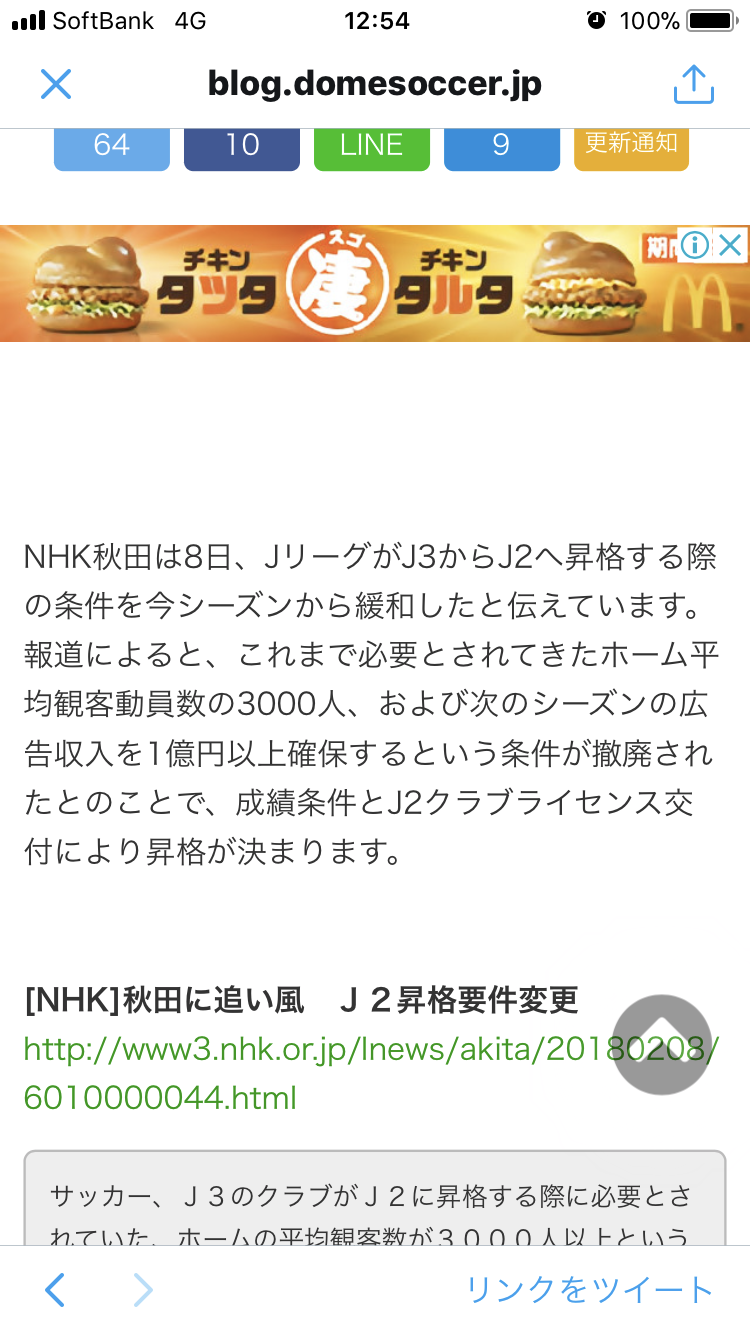Close the in-app browser with the X
This screenshot has width=750, height=1334.
56,84
